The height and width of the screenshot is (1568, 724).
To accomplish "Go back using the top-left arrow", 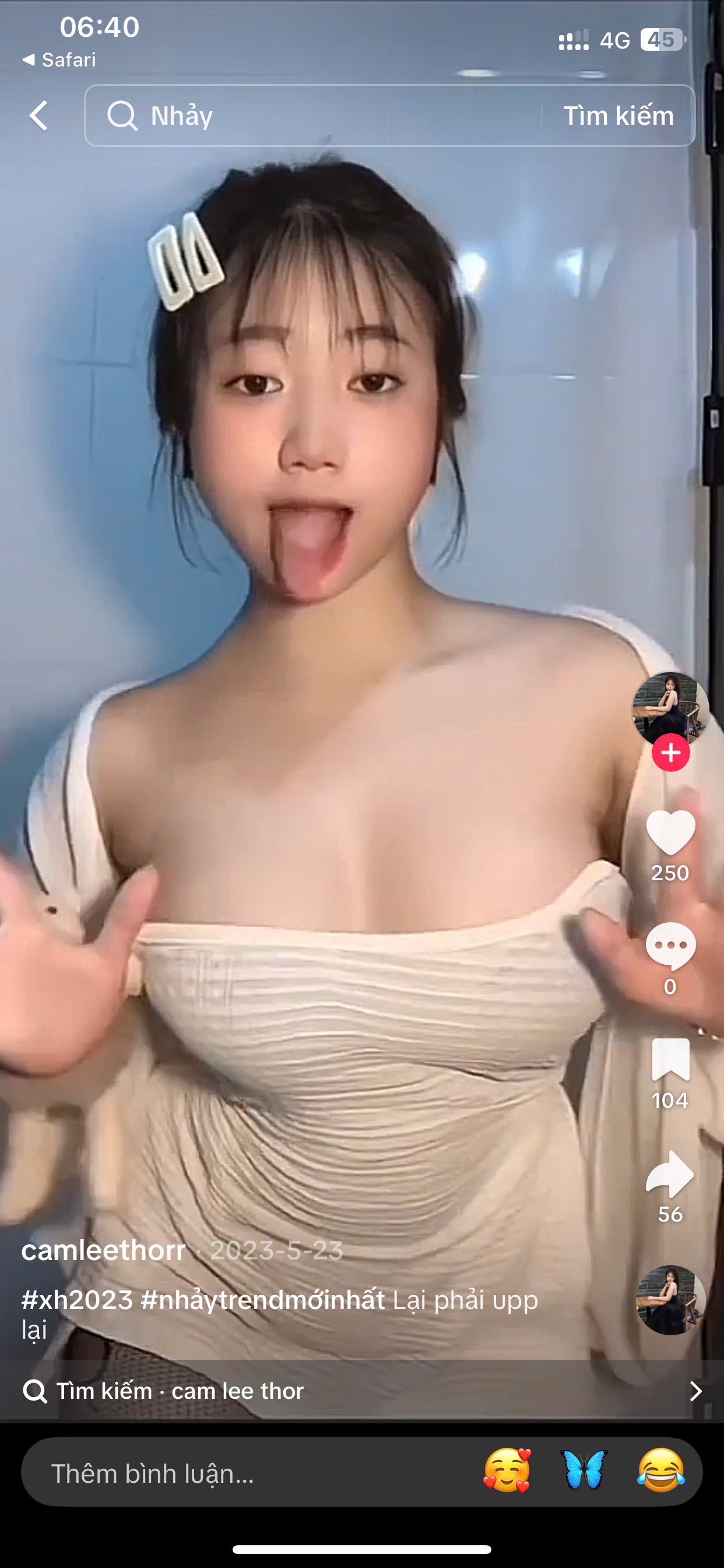I will point(38,116).
